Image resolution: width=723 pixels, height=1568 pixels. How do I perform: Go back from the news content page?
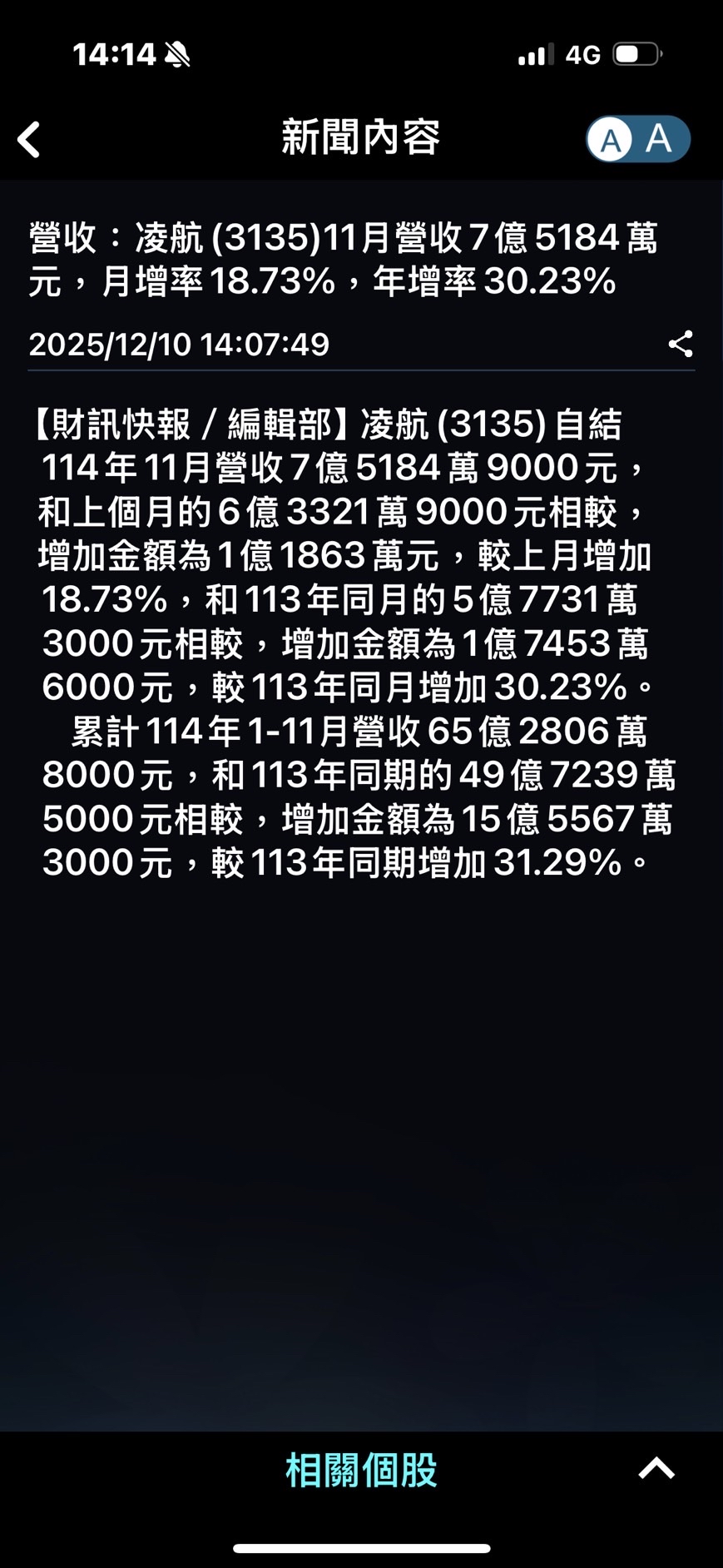[x=29, y=139]
